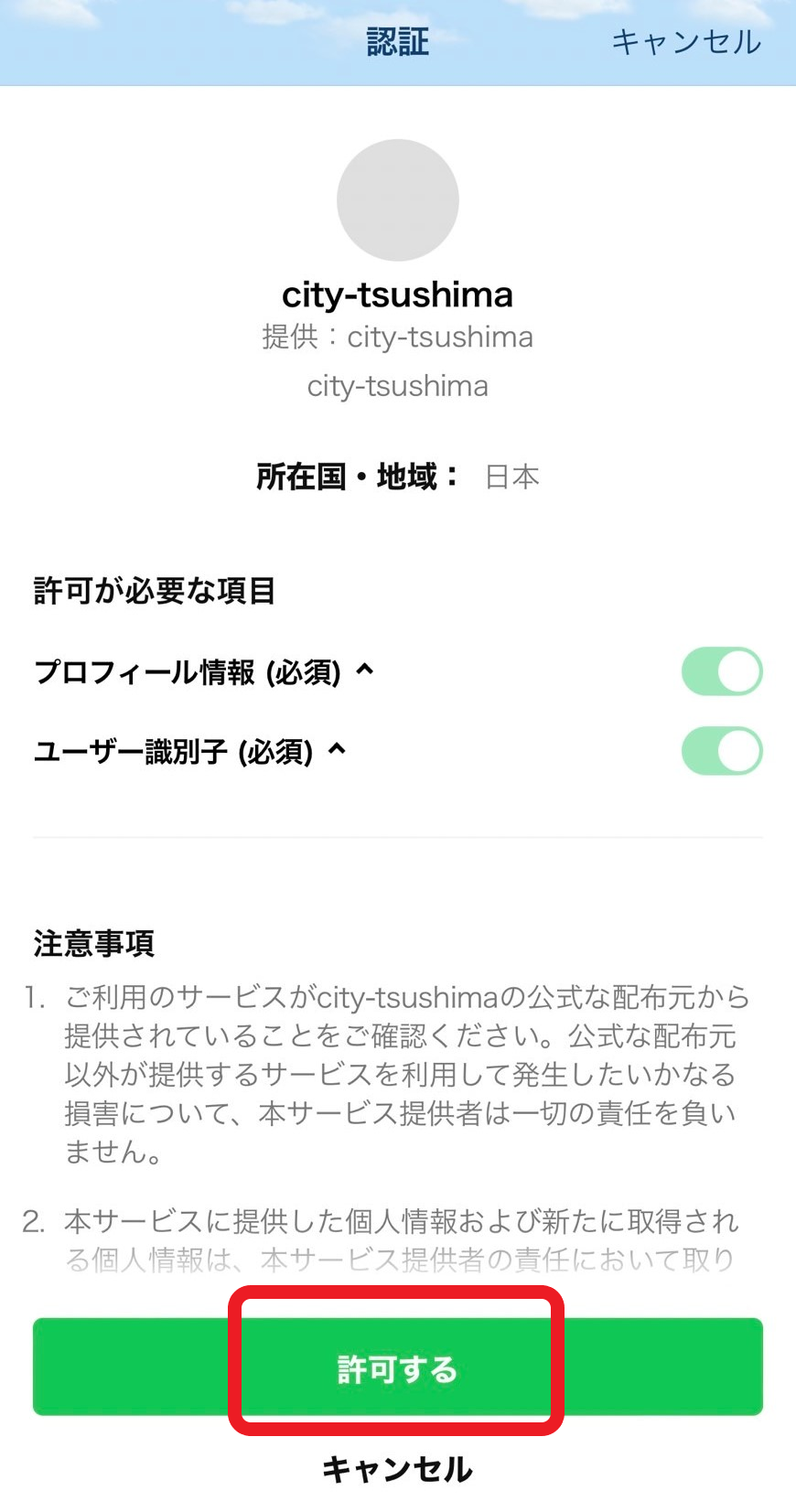Toggle the ユーザー識別子 permission switch
This screenshot has height=1512, width=796.
tap(722, 751)
